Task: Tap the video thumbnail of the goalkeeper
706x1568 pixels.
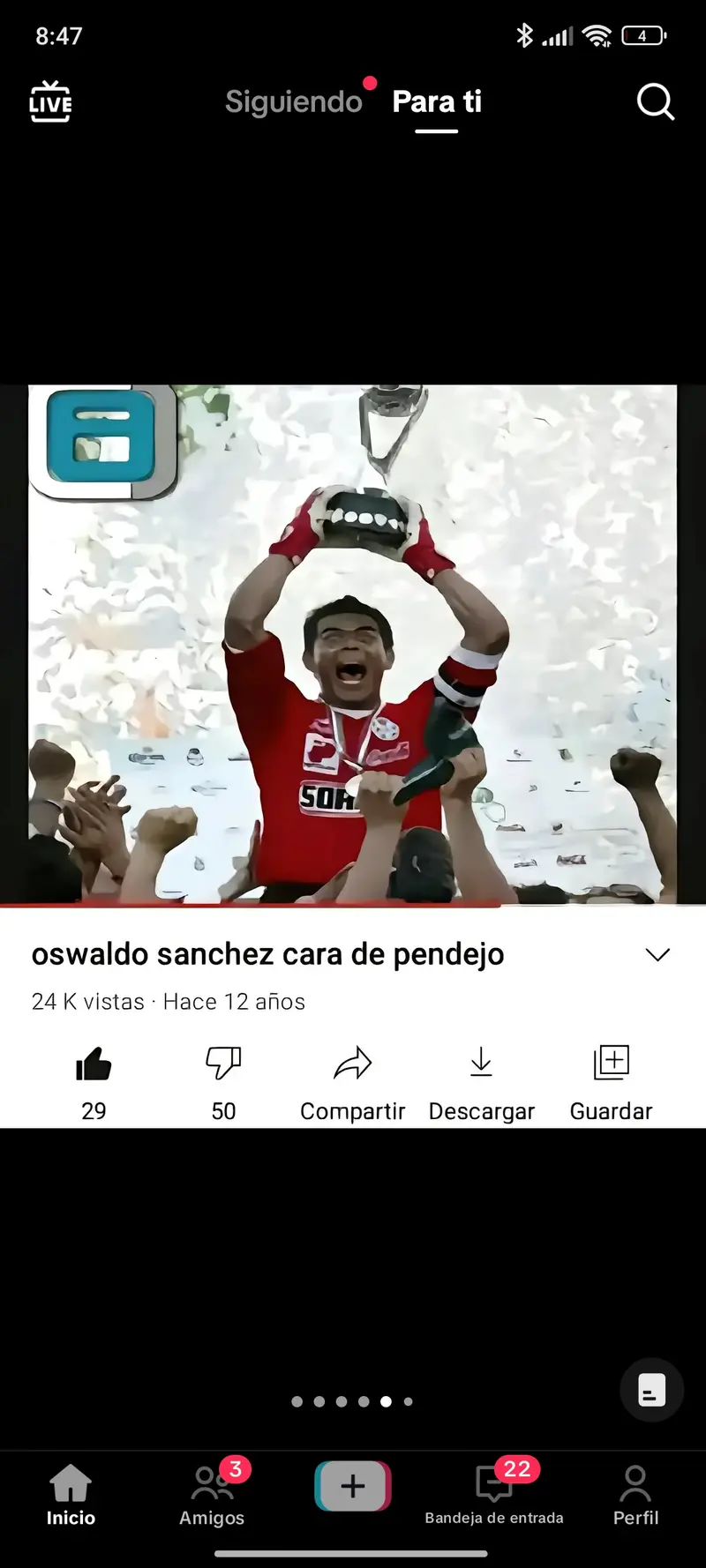Action: click(x=353, y=644)
